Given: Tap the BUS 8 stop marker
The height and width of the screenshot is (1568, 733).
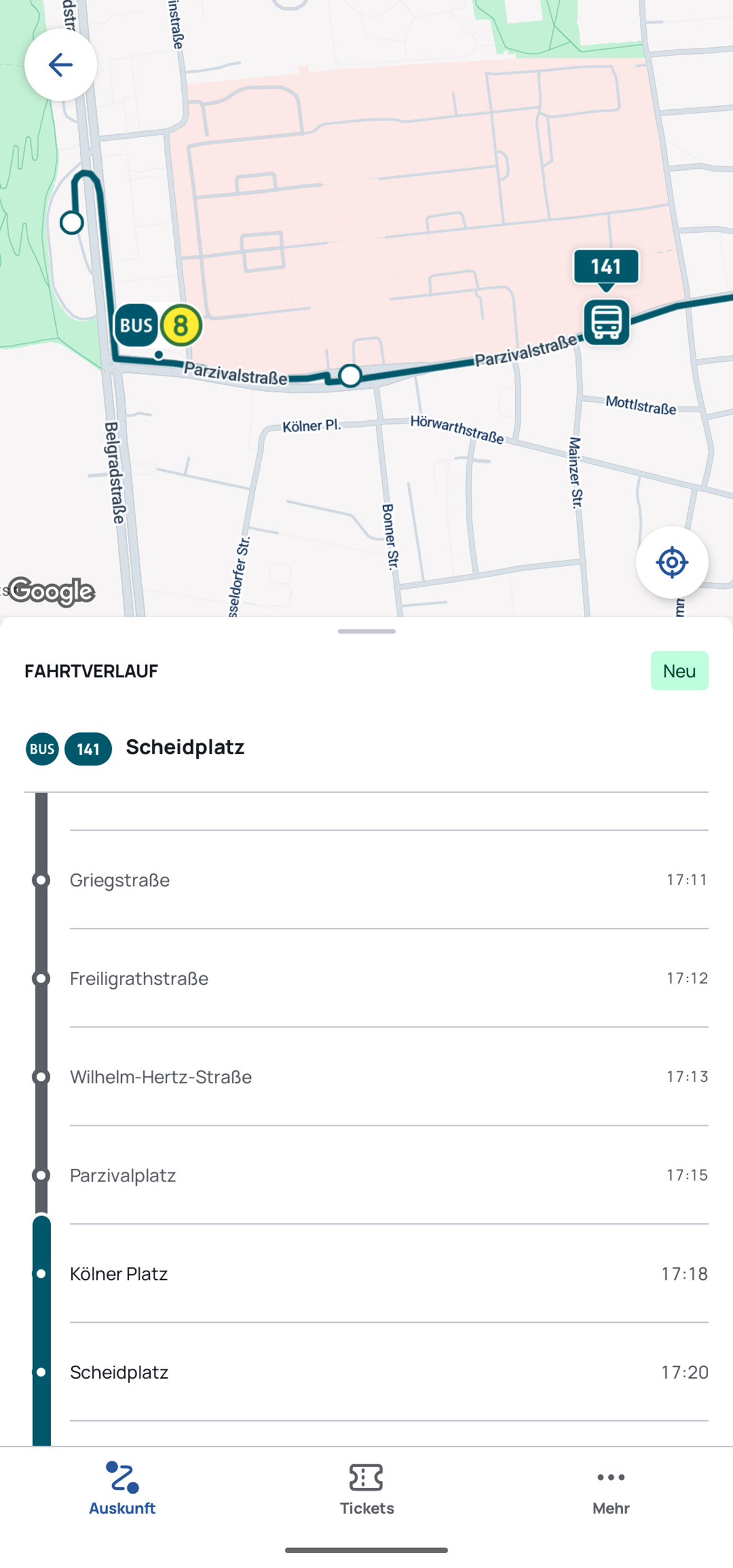Looking at the screenshot, I should [x=158, y=325].
